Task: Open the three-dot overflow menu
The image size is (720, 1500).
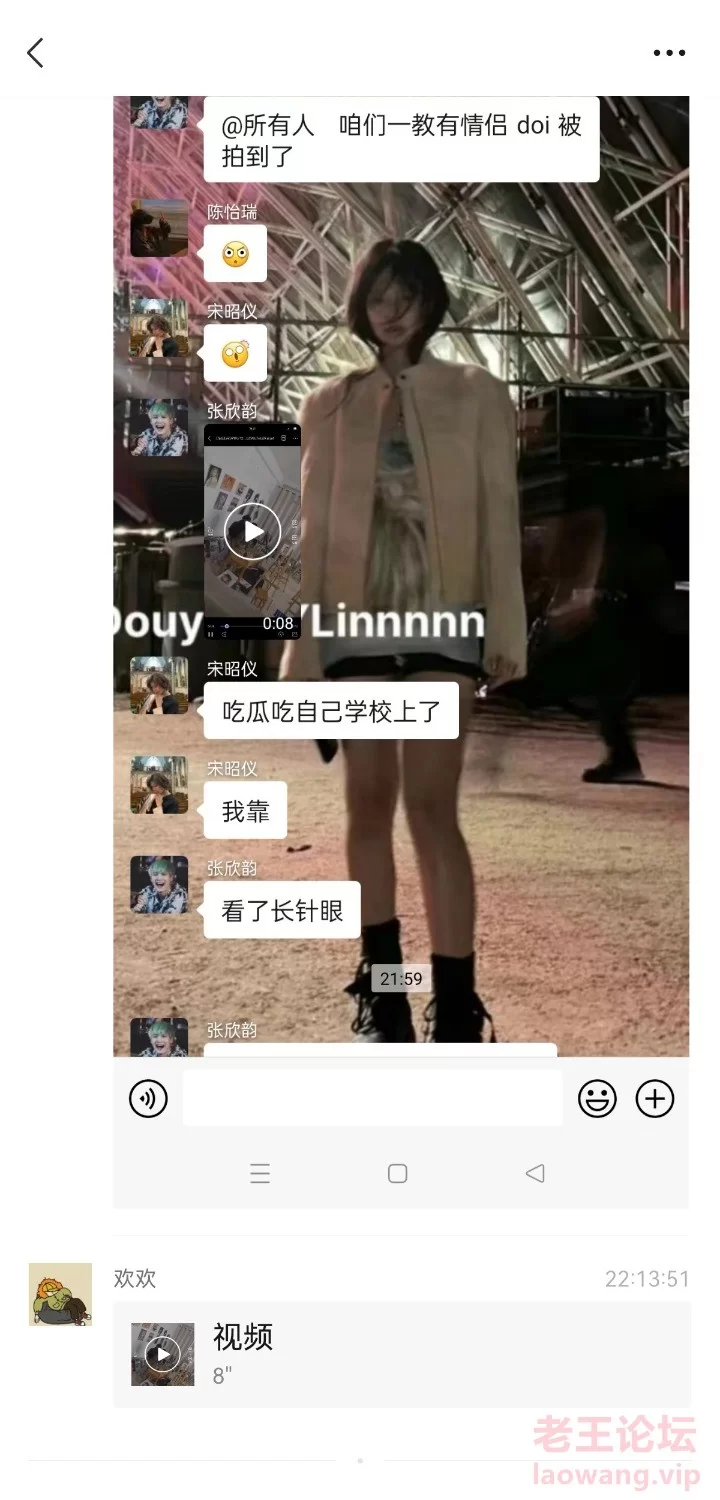Action: click(x=669, y=53)
